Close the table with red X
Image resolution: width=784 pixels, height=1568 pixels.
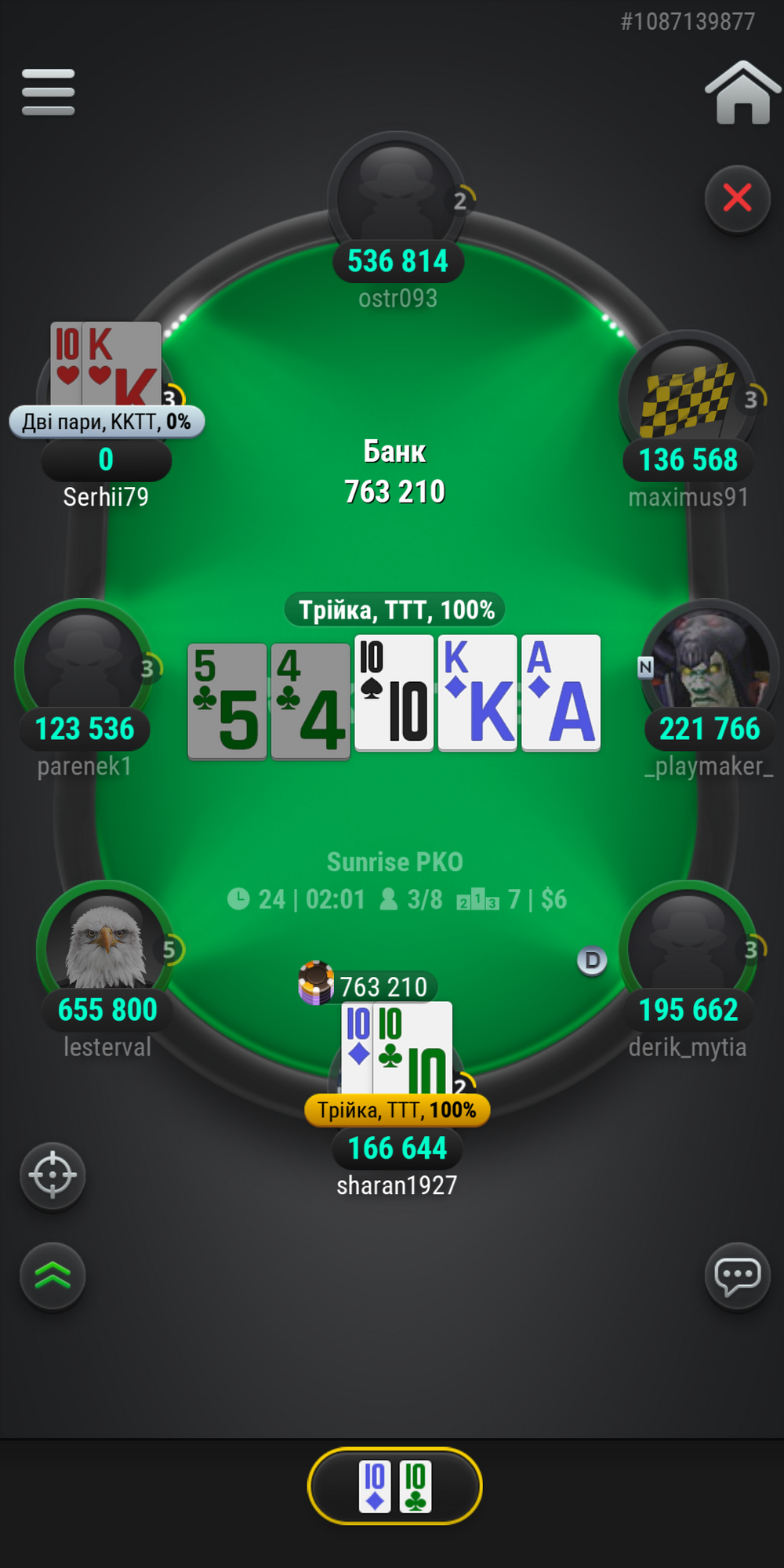pos(737,198)
